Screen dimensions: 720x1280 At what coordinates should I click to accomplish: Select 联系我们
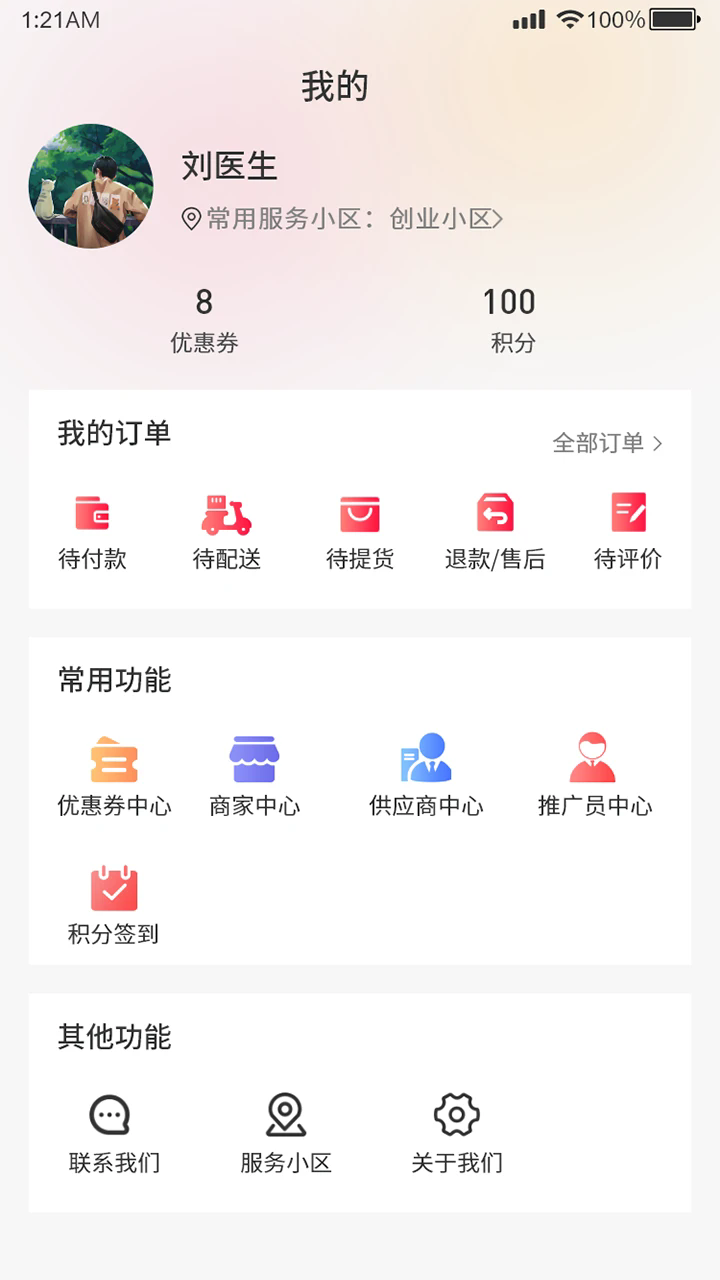tap(113, 1133)
